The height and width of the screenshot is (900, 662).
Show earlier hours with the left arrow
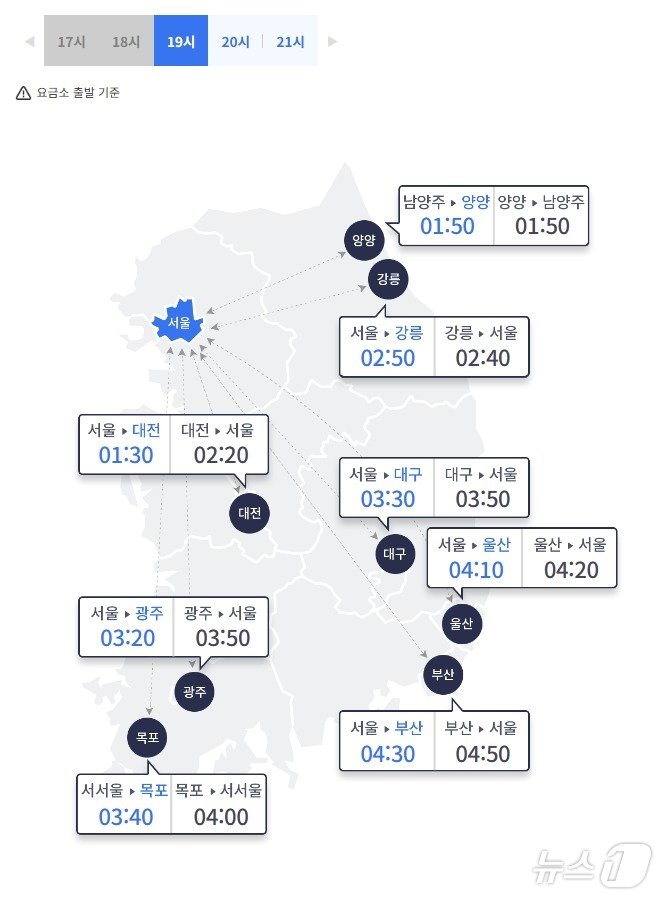[29, 41]
